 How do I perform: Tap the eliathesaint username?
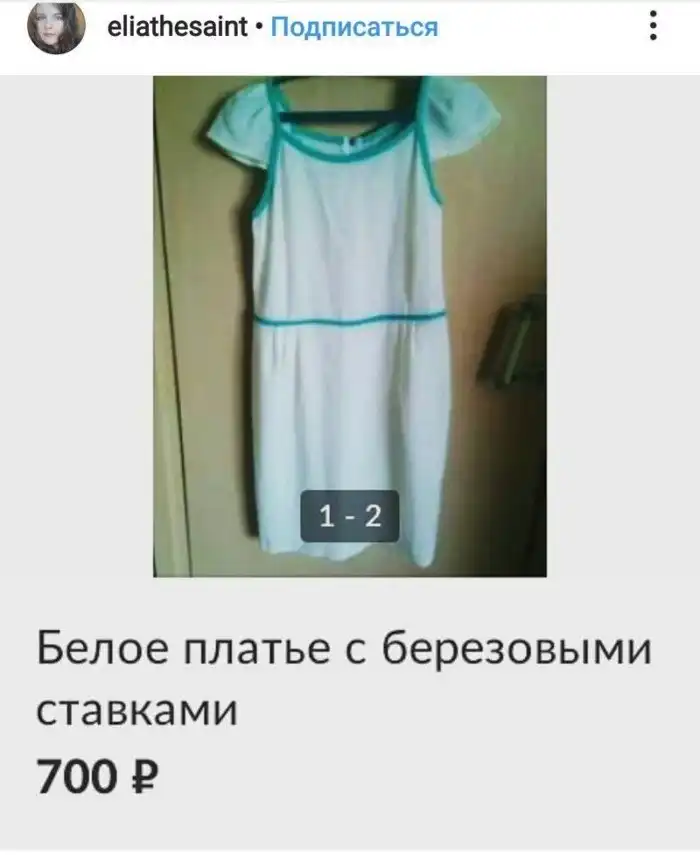pyautogui.click(x=176, y=27)
